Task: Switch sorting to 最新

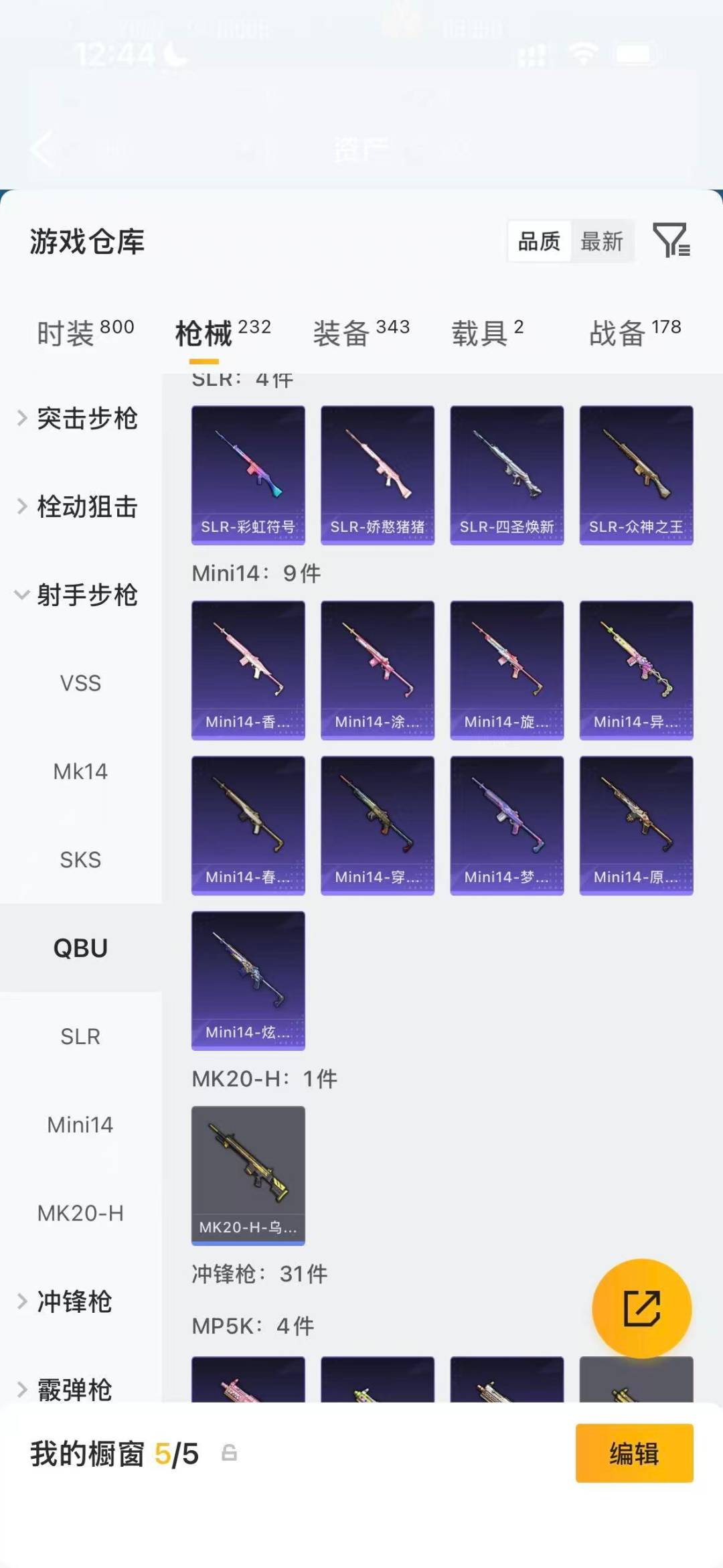Action: click(602, 241)
